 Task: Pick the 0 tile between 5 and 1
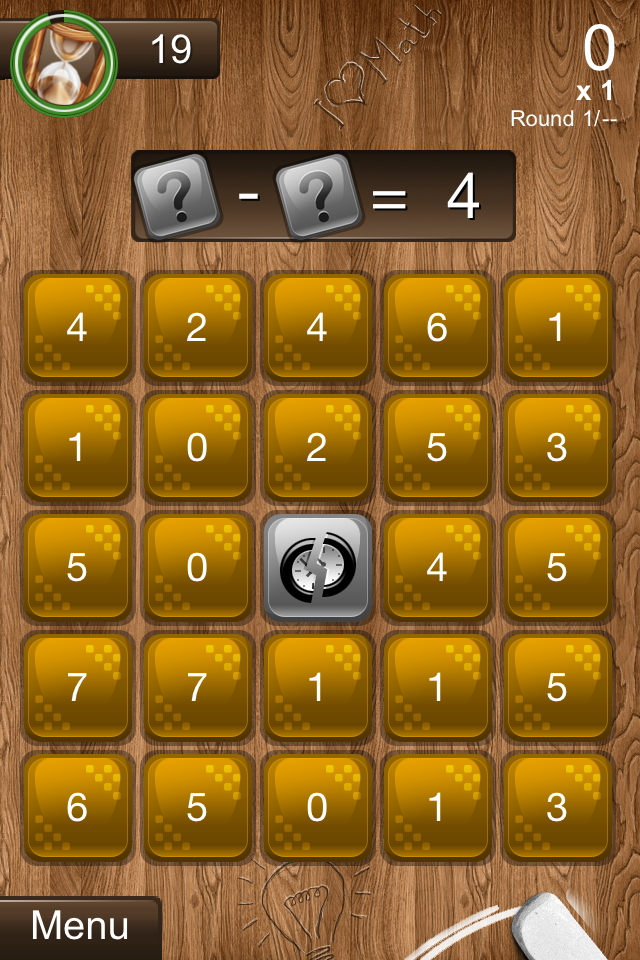click(x=317, y=807)
